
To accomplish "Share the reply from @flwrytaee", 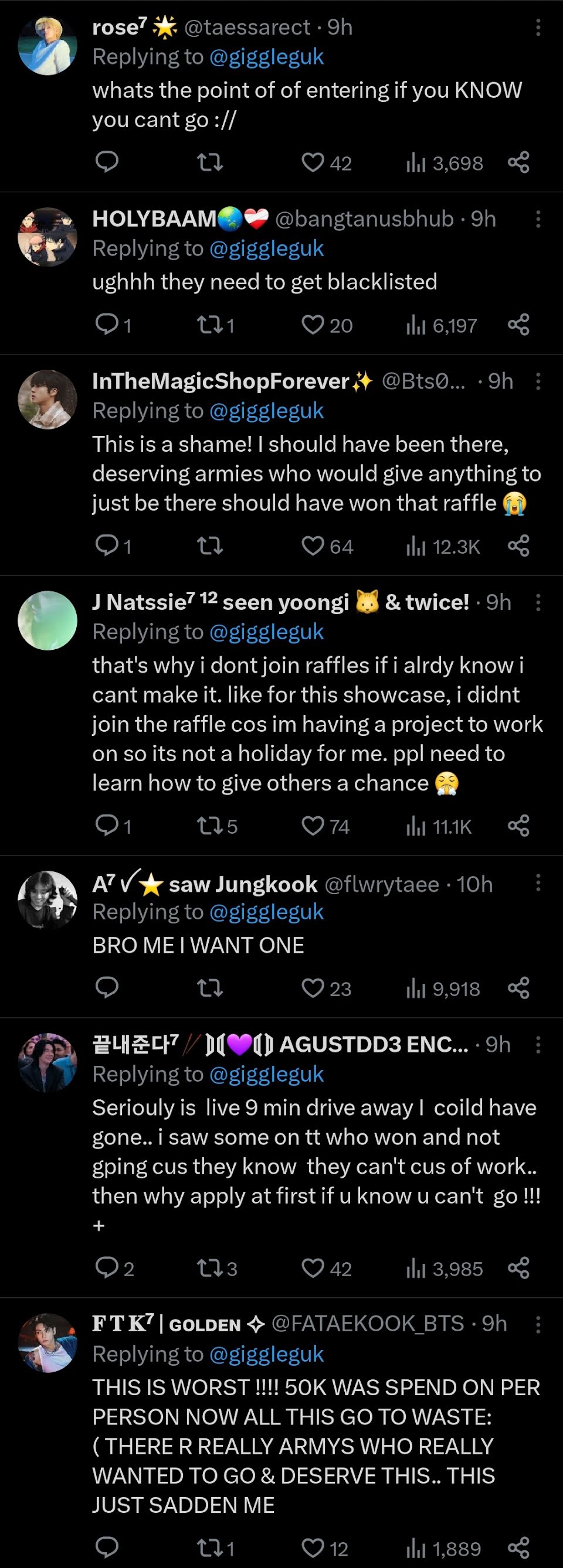I will point(518,988).
